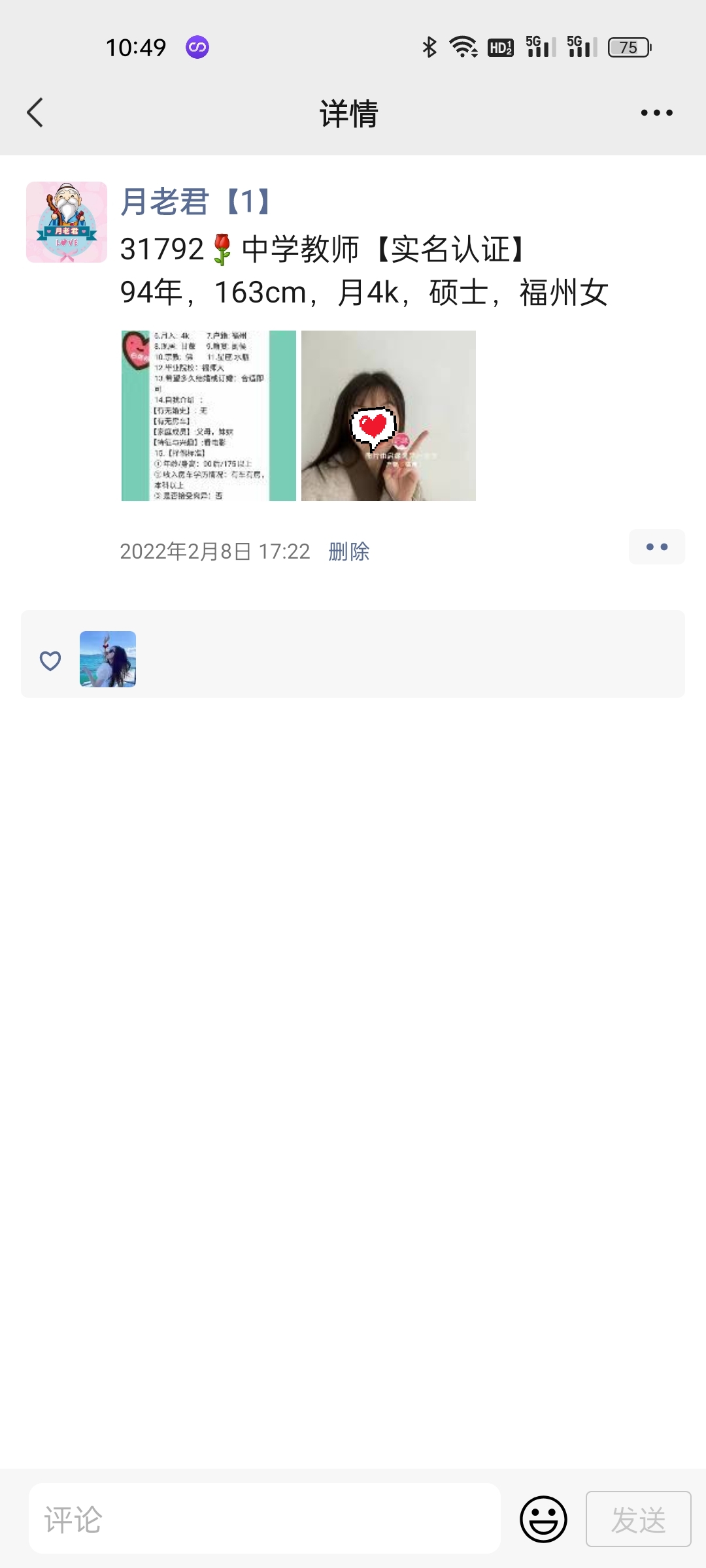View the photo with heart sticker
Viewport: 706px width, 1568px height.
point(388,416)
